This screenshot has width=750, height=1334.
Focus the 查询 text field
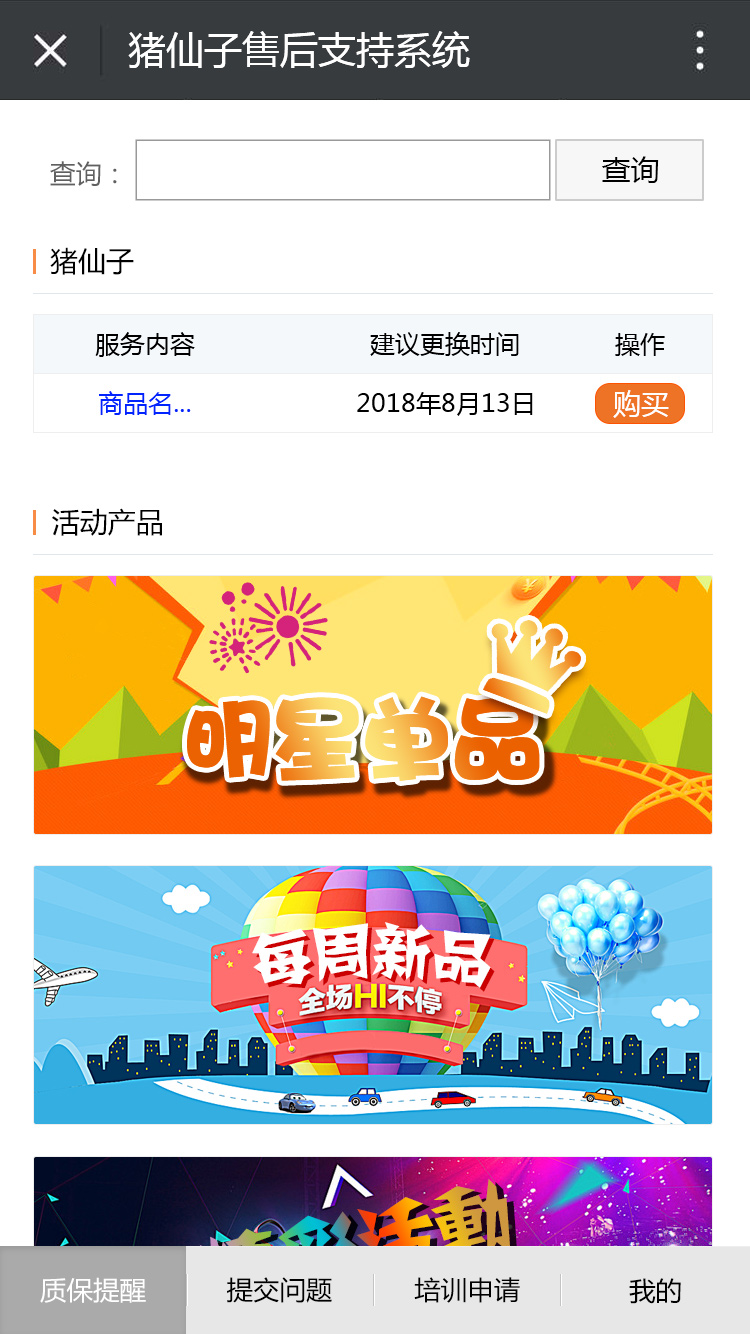pos(342,170)
